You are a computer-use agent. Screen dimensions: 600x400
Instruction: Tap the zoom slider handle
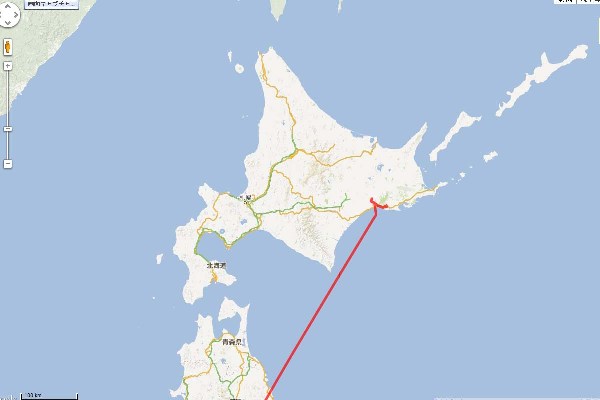[7, 129]
